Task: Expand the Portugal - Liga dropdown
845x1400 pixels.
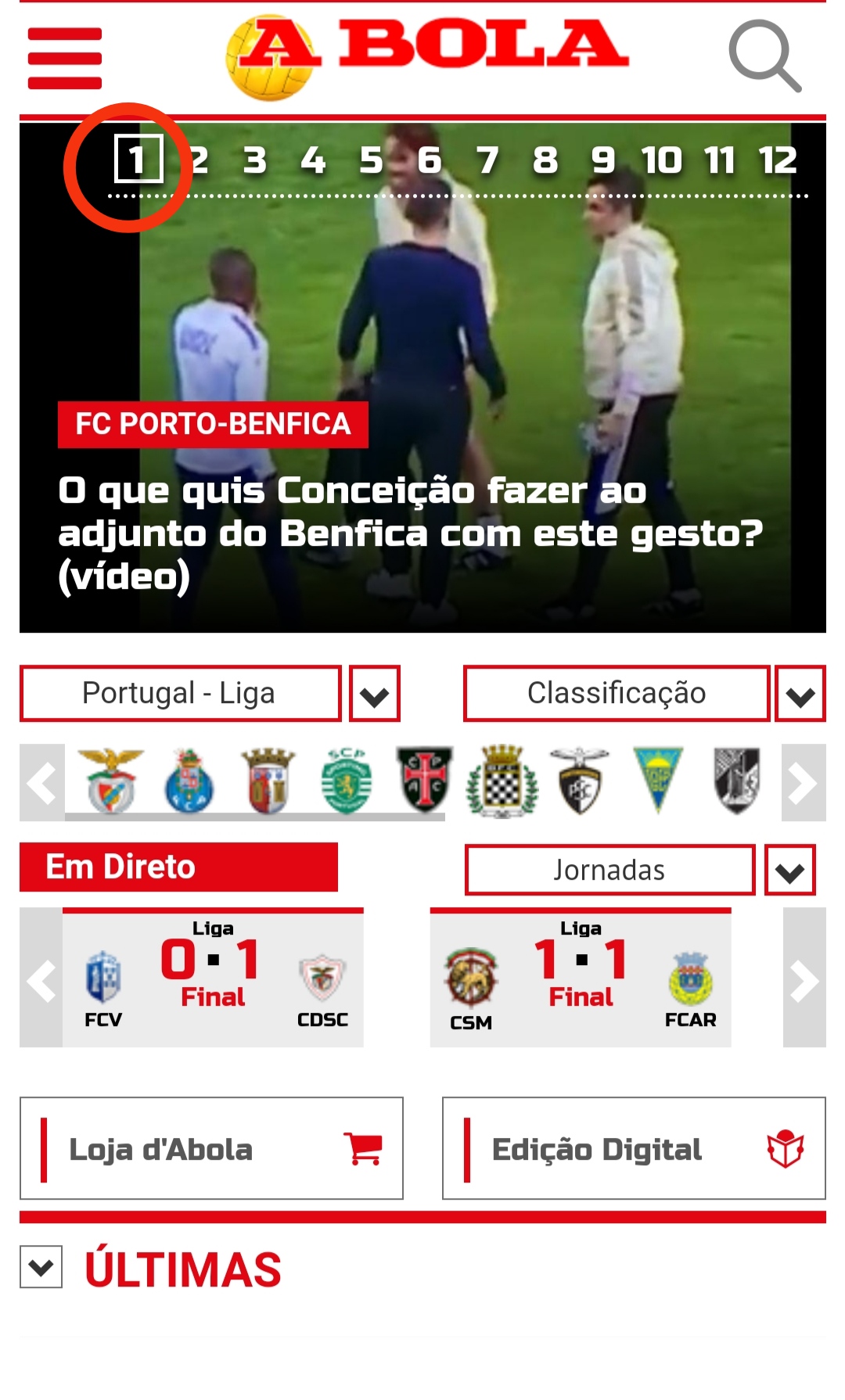Action: (x=375, y=694)
